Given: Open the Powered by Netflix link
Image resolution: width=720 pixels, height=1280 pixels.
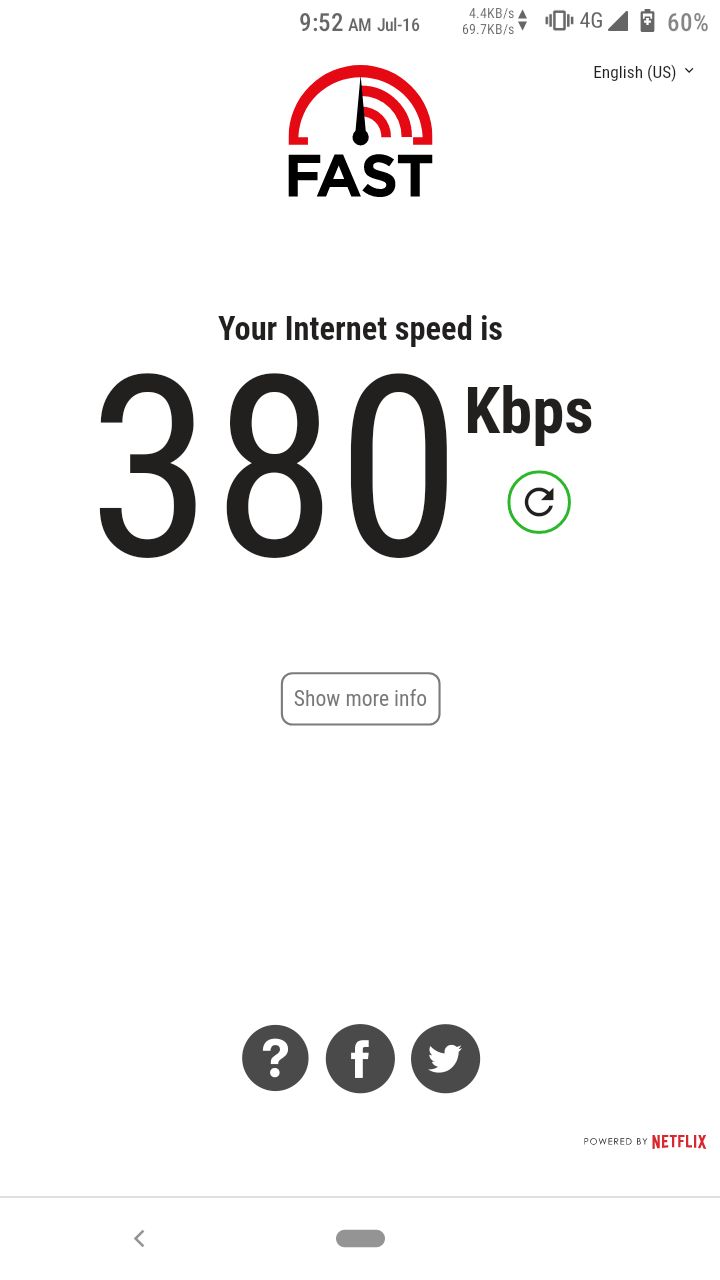Looking at the screenshot, I should point(645,1141).
